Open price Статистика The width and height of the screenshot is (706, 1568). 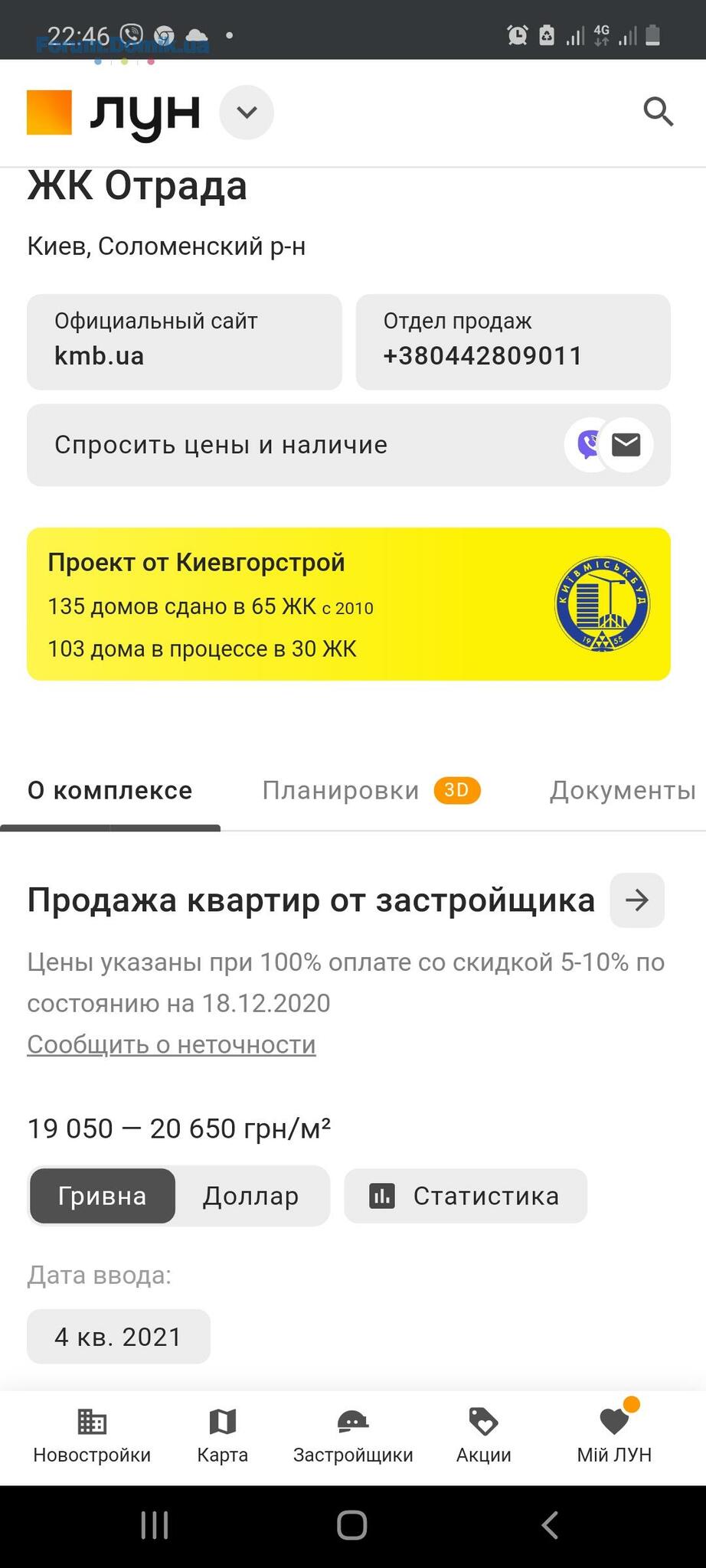pos(466,1196)
